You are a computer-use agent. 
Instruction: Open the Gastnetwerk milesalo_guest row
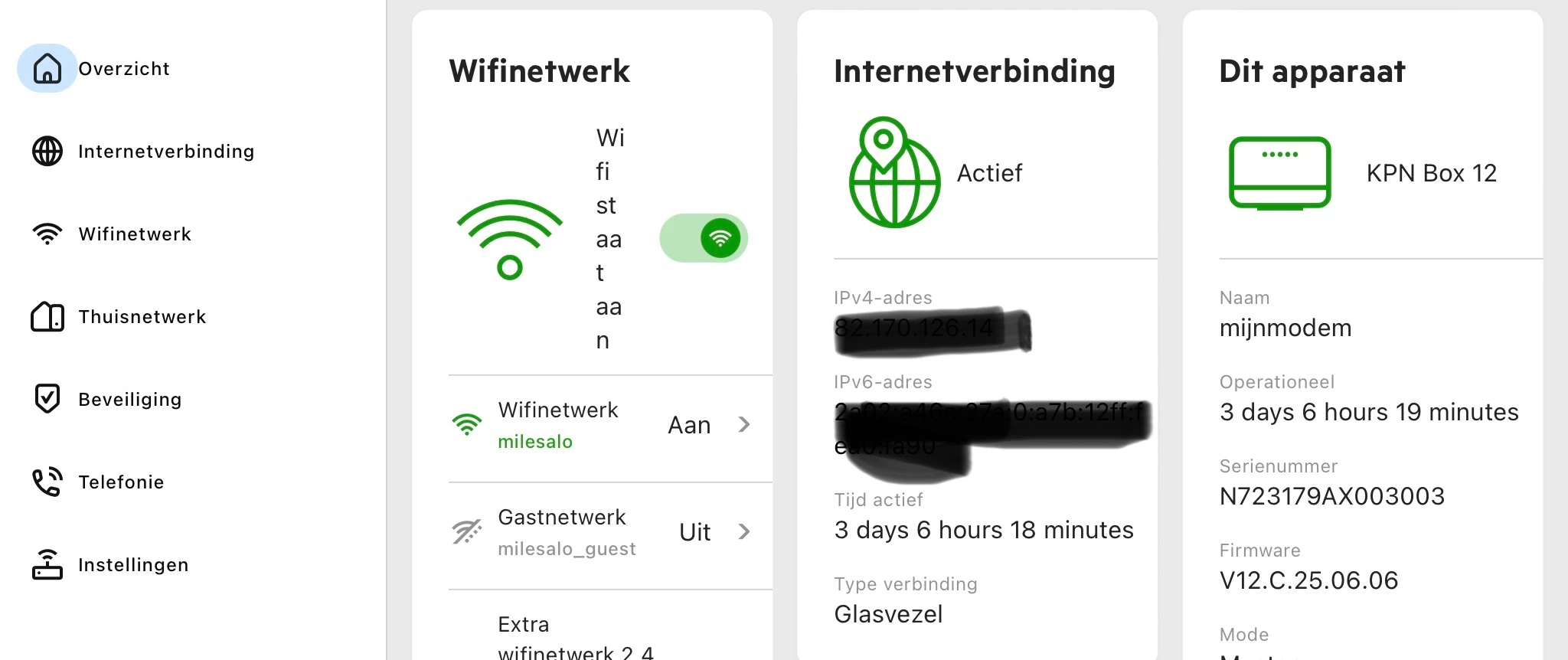[601, 533]
